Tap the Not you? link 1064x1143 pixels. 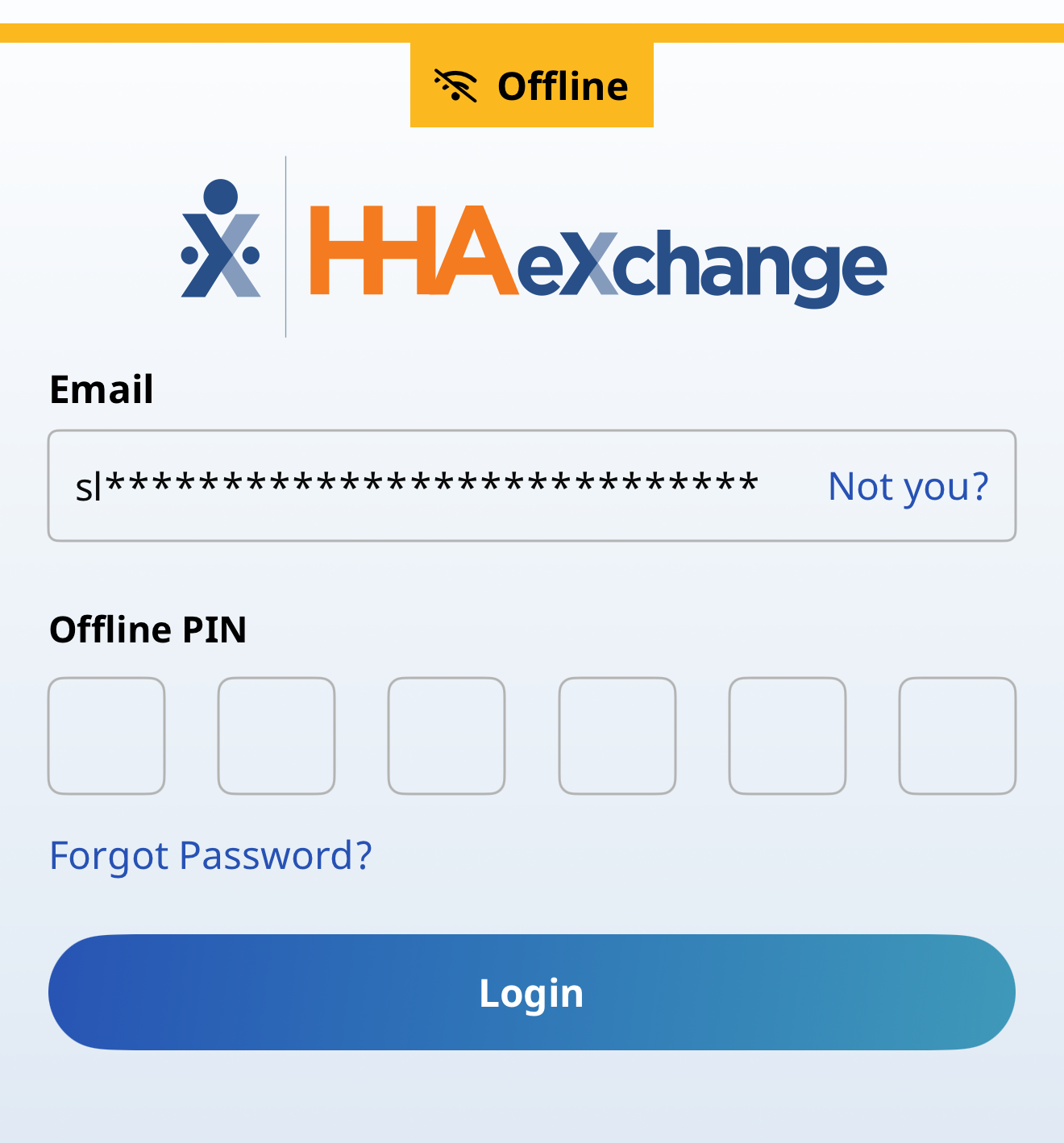coord(908,486)
